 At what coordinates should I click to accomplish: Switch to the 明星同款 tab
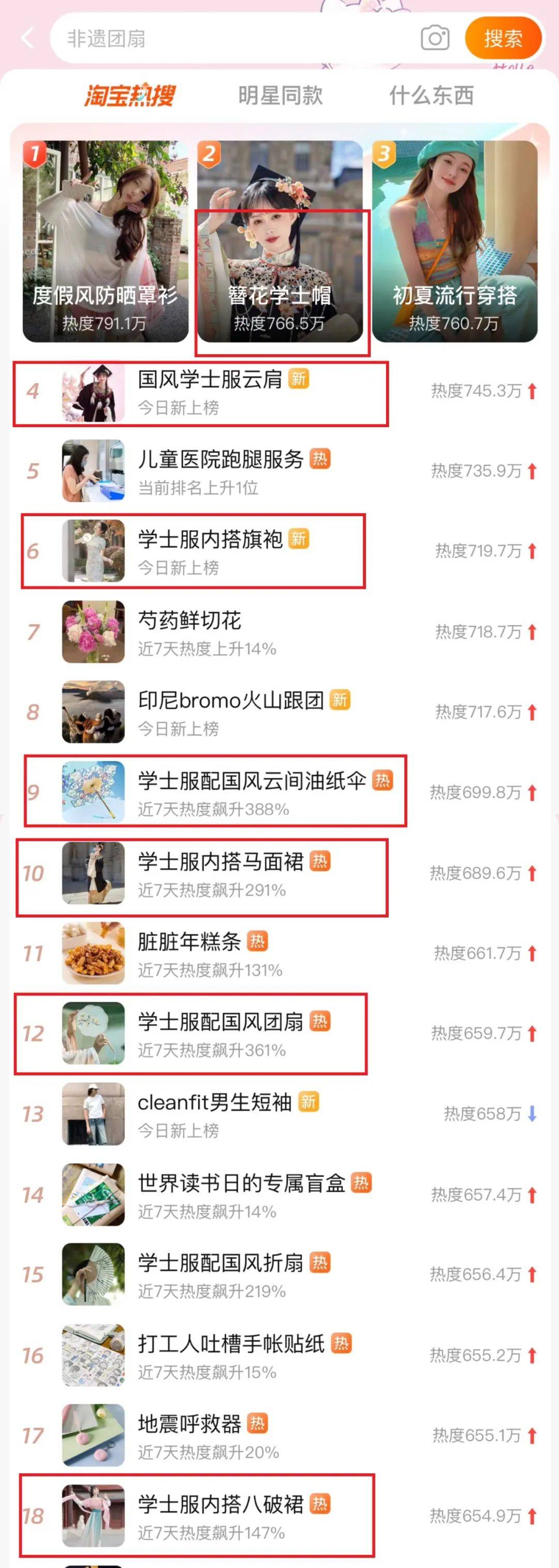point(280,95)
